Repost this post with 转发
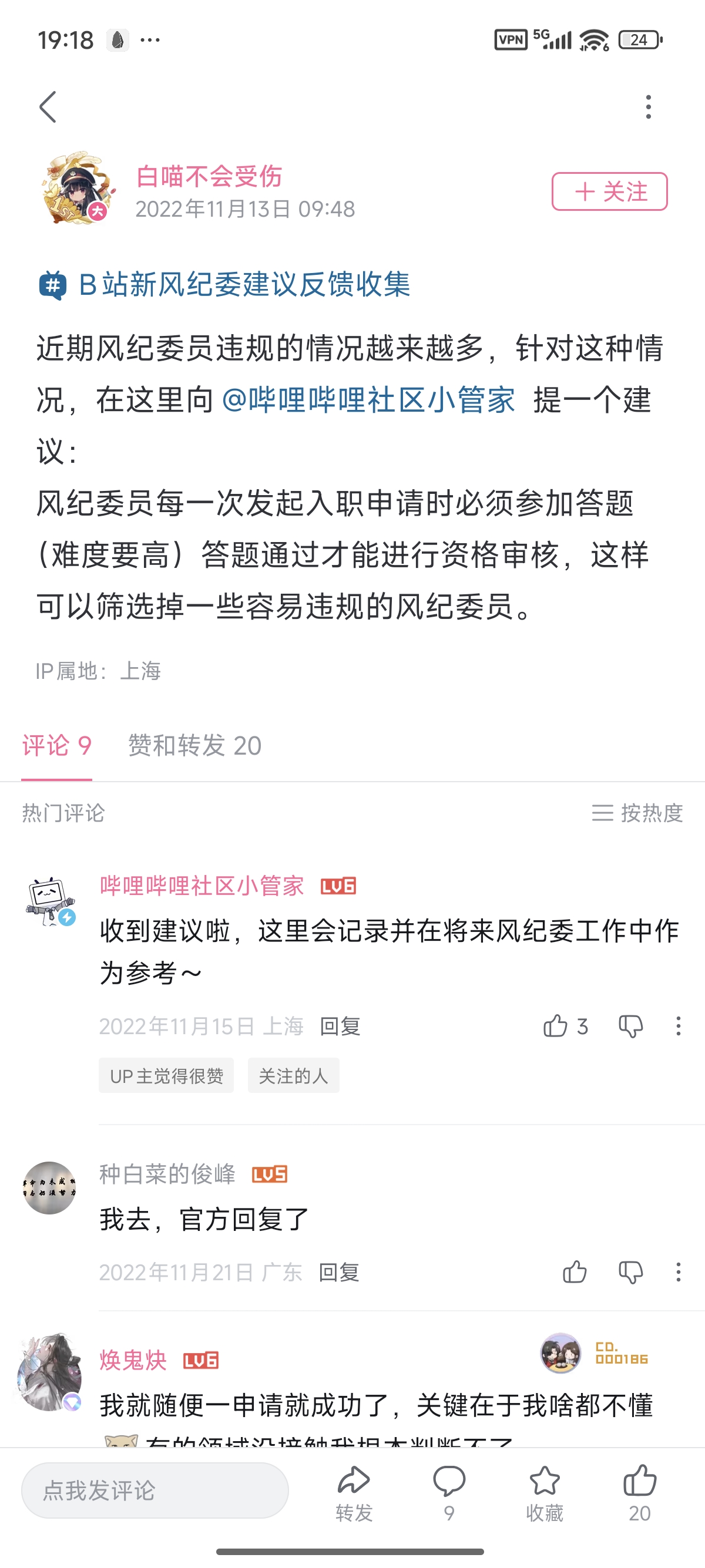Viewport: 705px width, 1568px height. click(x=354, y=1491)
